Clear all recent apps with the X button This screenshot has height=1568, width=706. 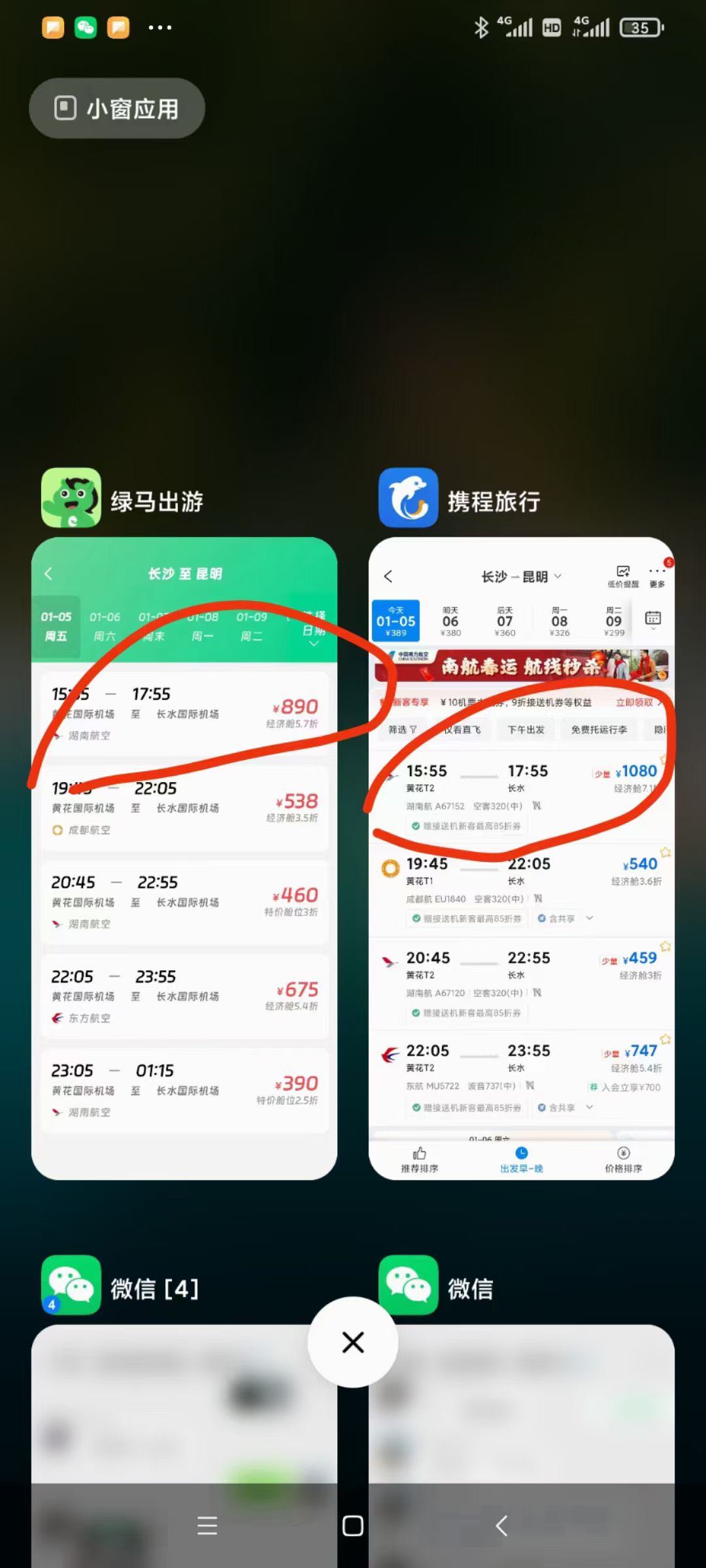pyautogui.click(x=353, y=1343)
